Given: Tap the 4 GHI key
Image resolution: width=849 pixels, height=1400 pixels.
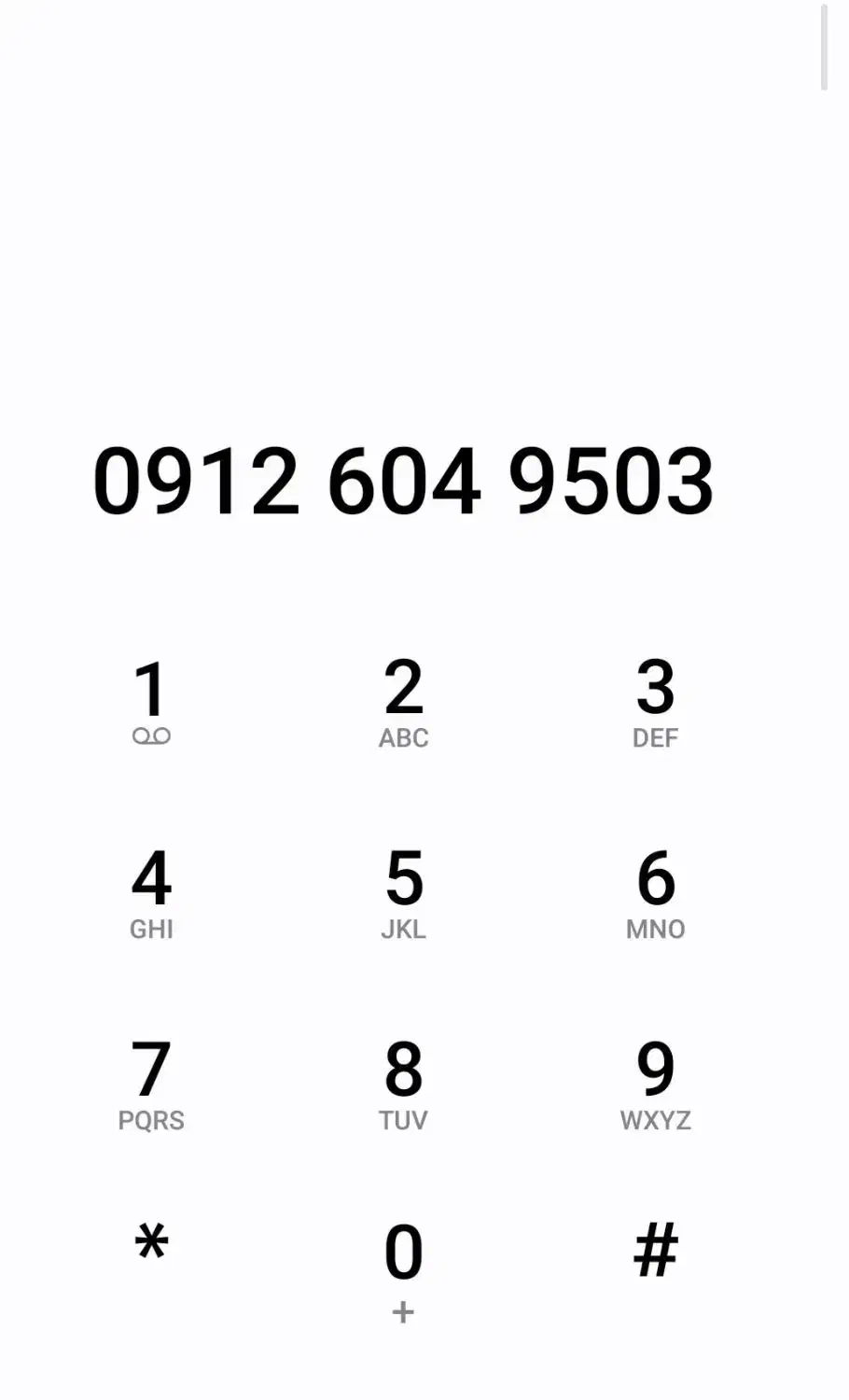Looking at the screenshot, I should (x=151, y=892).
